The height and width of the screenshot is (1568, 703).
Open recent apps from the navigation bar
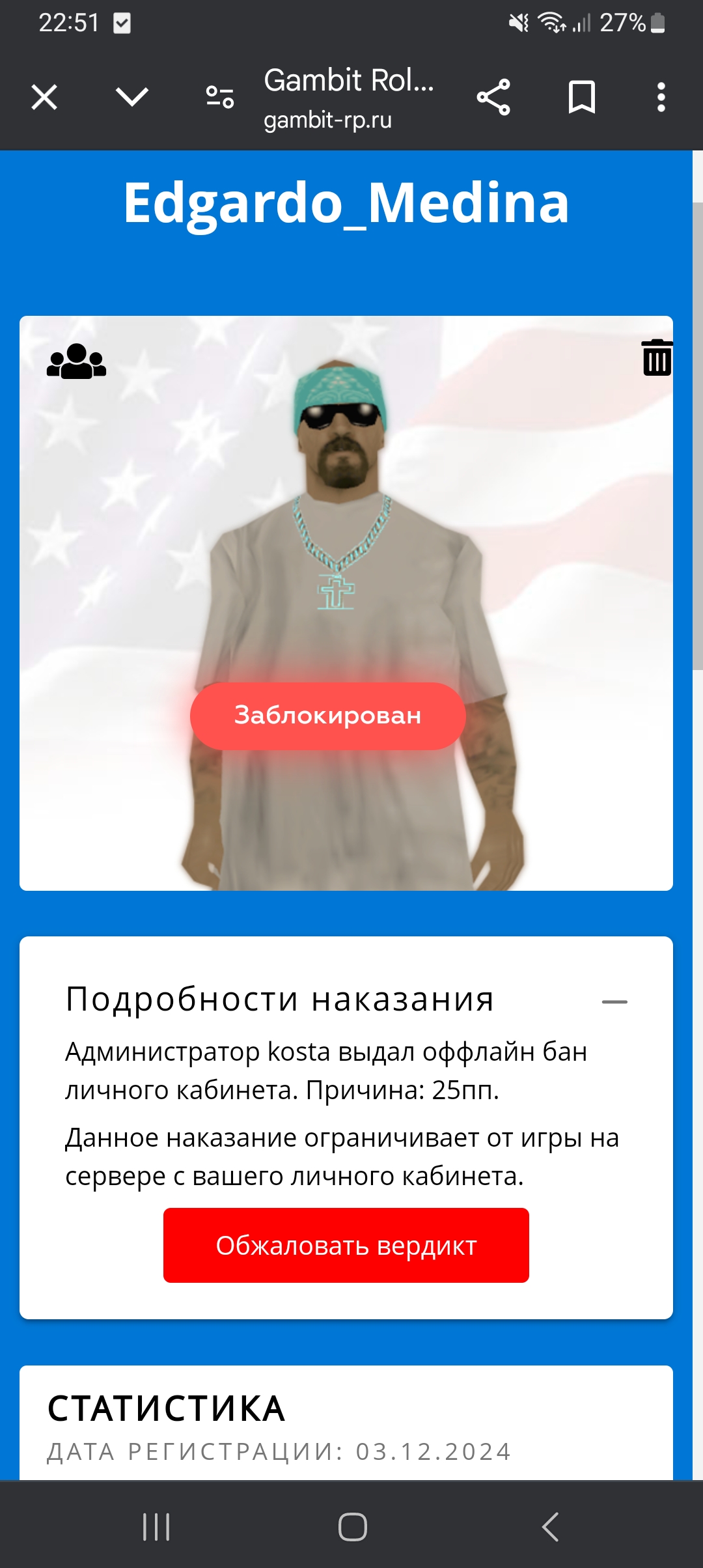tap(156, 1526)
